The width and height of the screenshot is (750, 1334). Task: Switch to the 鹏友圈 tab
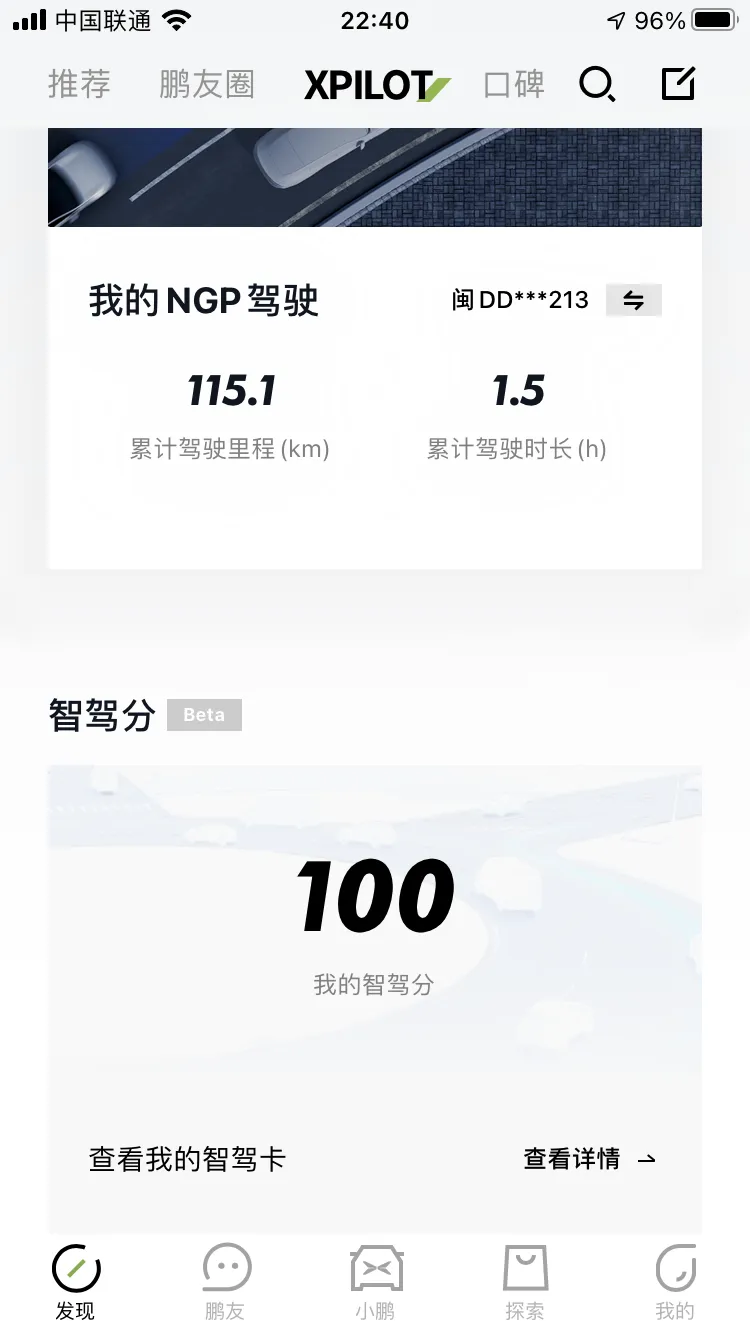(x=206, y=85)
